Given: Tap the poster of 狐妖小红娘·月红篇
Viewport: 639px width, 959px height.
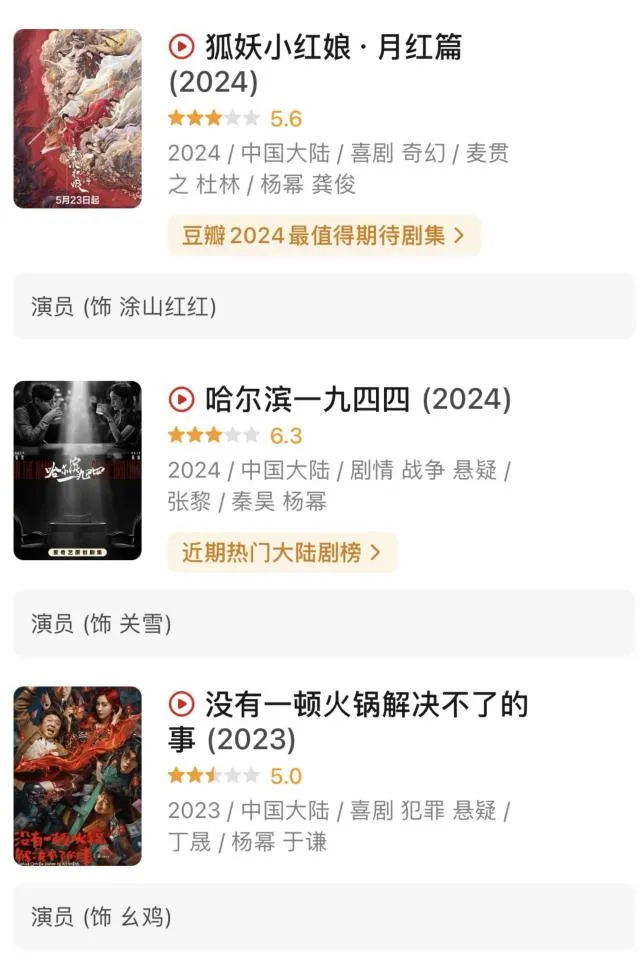Looking at the screenshot, I should [77, 118].
